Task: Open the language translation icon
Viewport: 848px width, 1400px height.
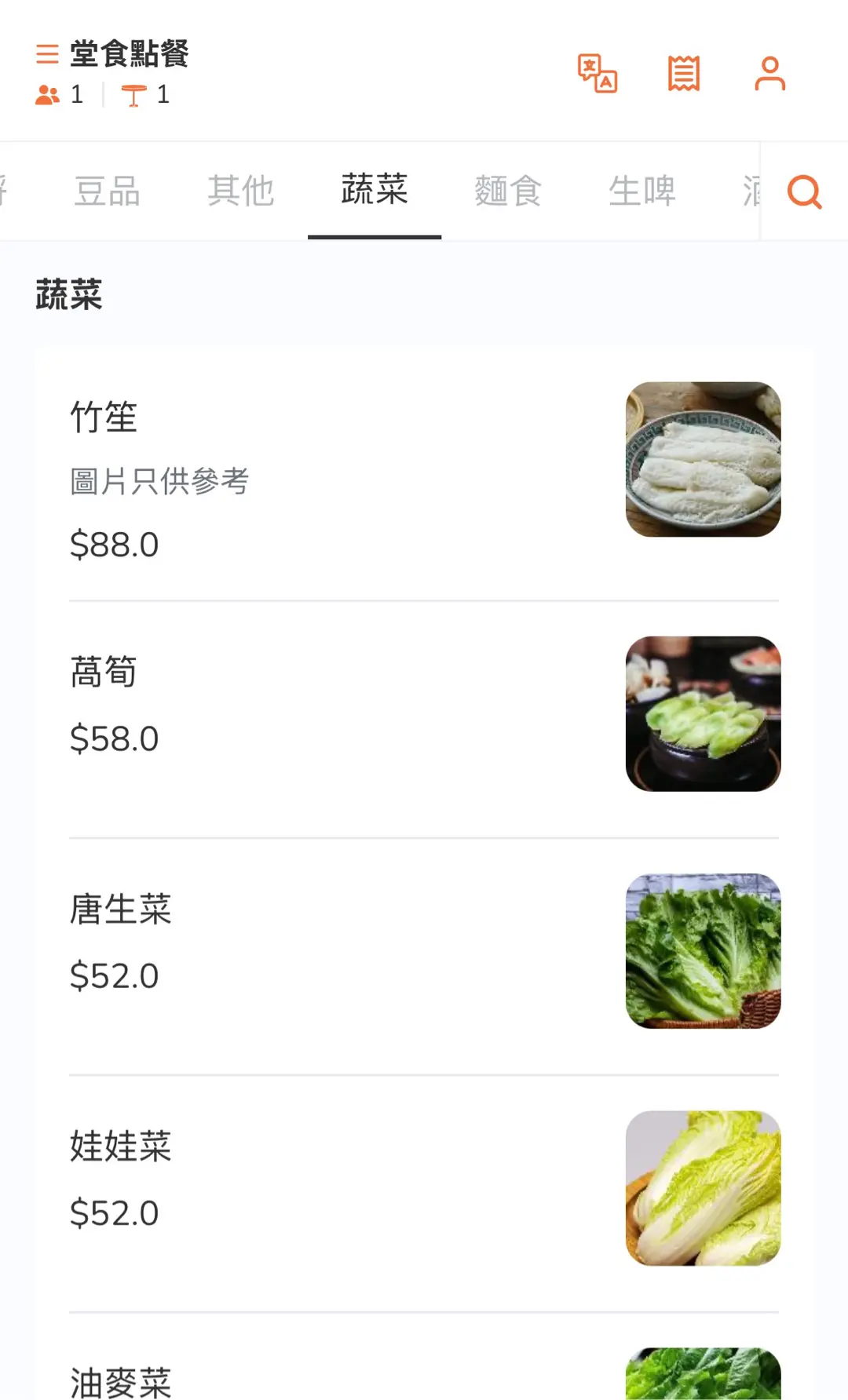Action: tap(598, 74)
